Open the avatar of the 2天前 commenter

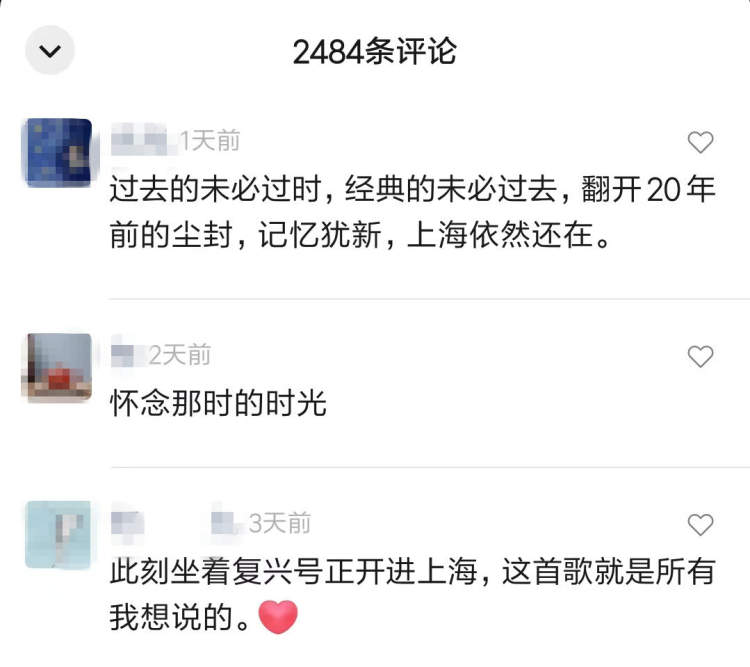pyautogui.click(x=56, y=367)
